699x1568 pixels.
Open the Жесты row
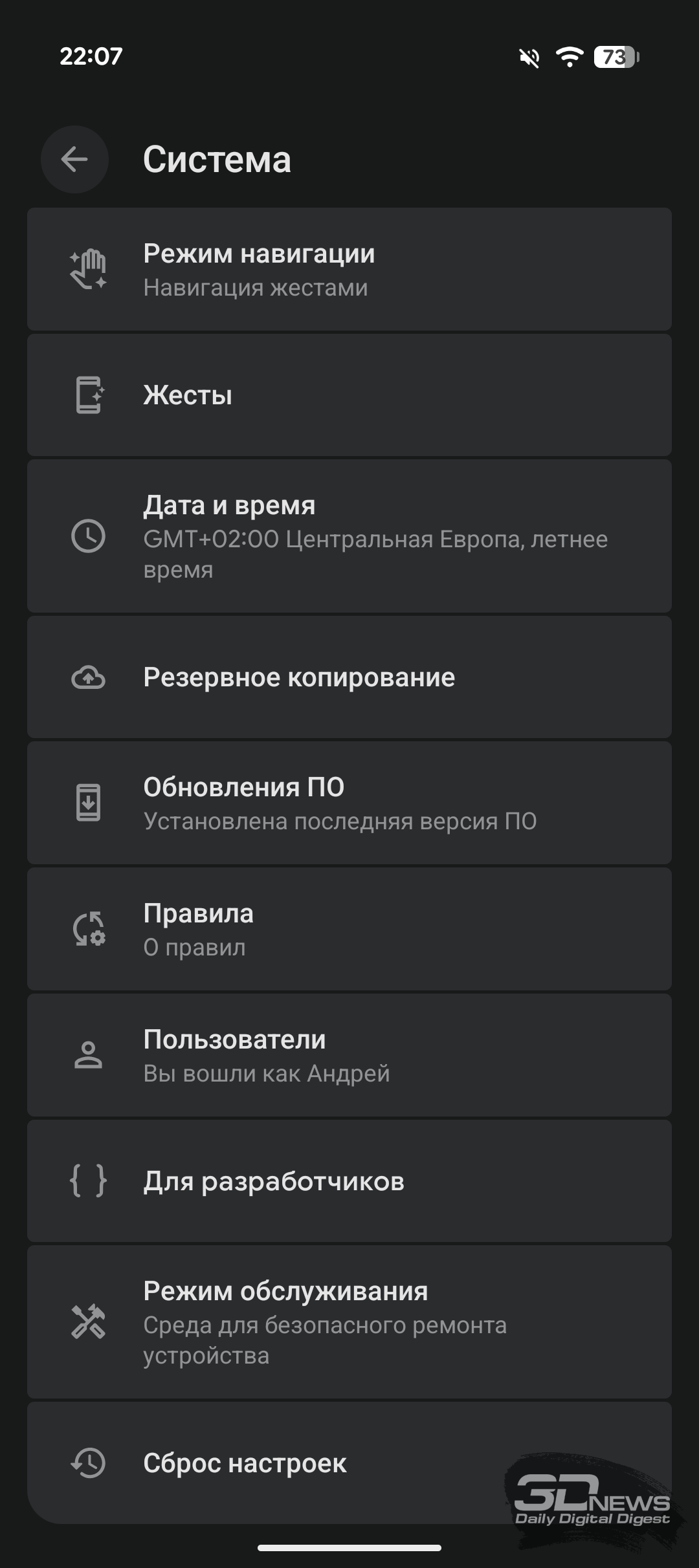click(x=349, y=395)
